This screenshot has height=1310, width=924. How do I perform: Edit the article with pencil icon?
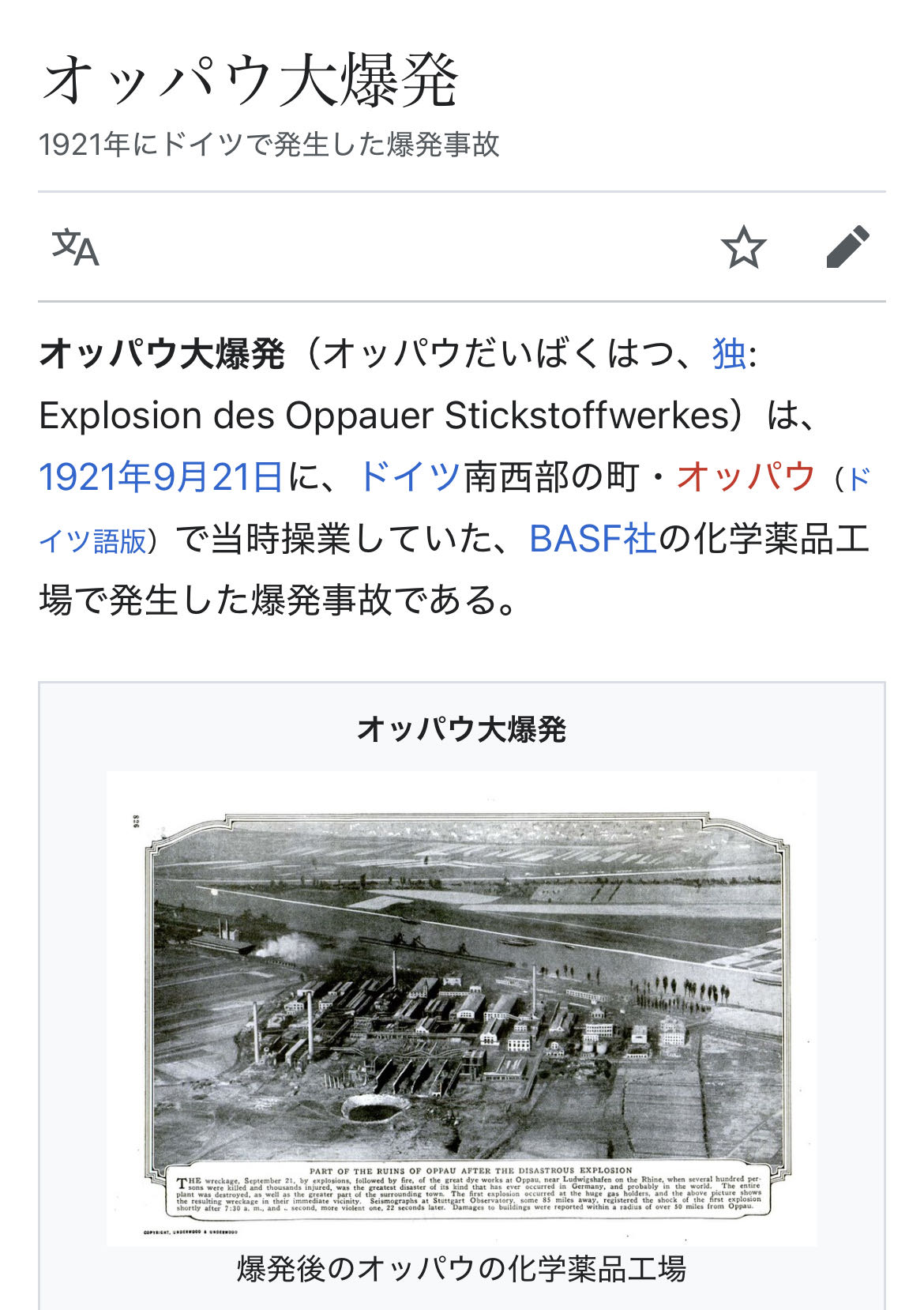[847, 248]
